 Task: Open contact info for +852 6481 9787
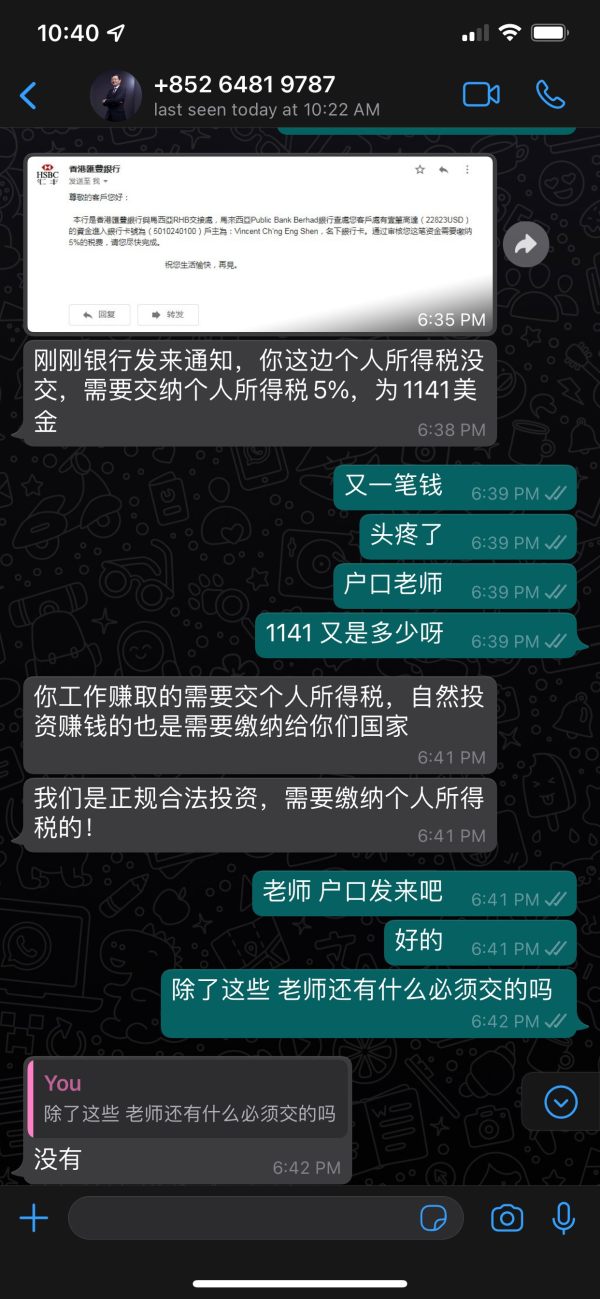[x=244, y=96]
